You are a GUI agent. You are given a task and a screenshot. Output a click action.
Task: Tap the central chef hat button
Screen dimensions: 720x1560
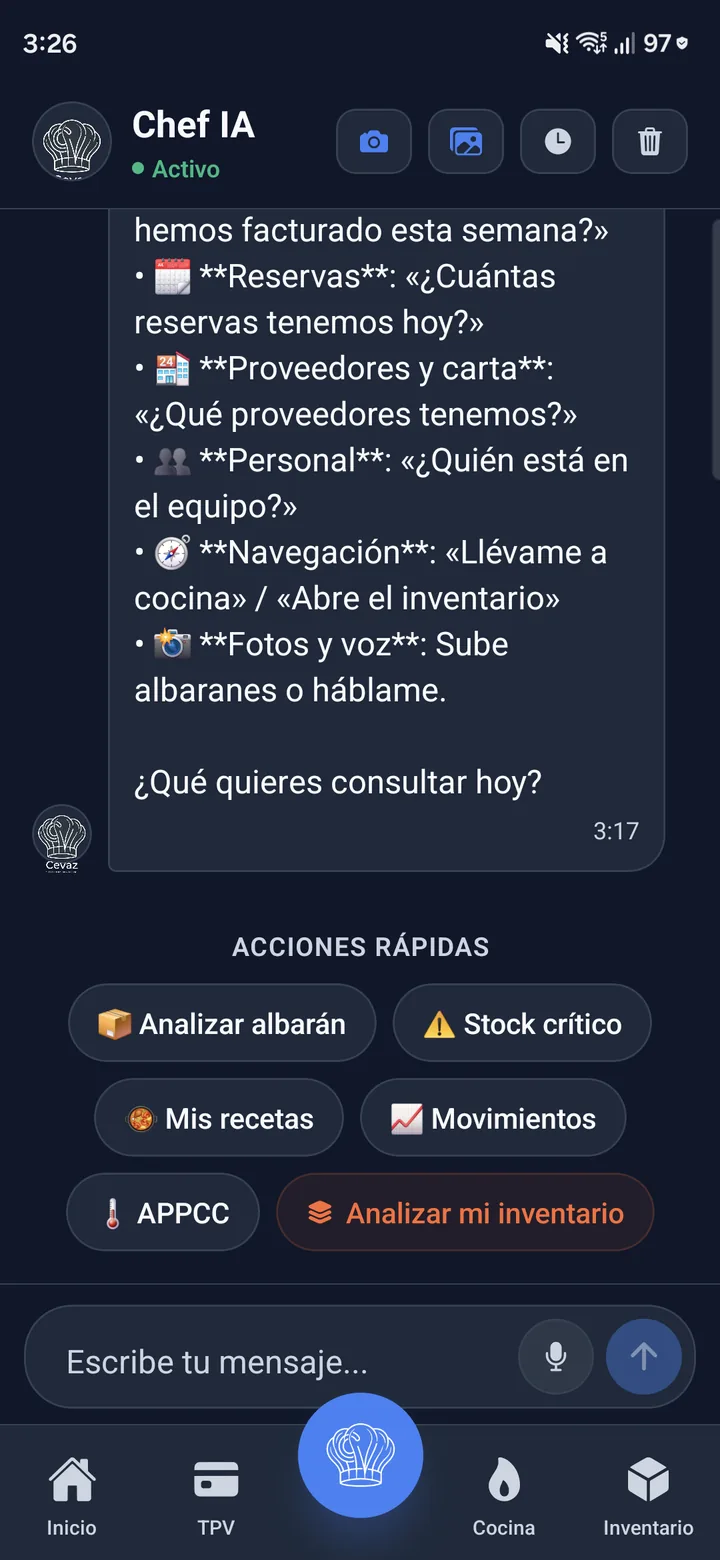[x=360, y=1455]
